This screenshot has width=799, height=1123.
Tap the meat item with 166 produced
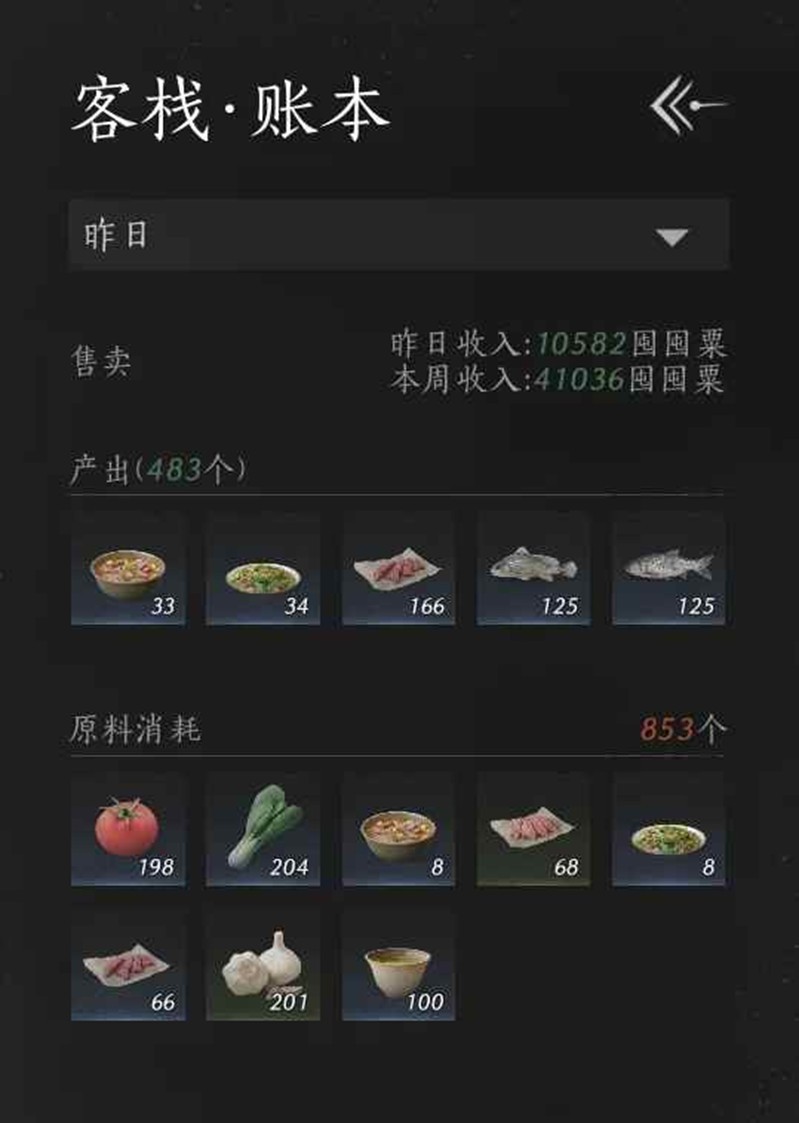coord(398,570)
